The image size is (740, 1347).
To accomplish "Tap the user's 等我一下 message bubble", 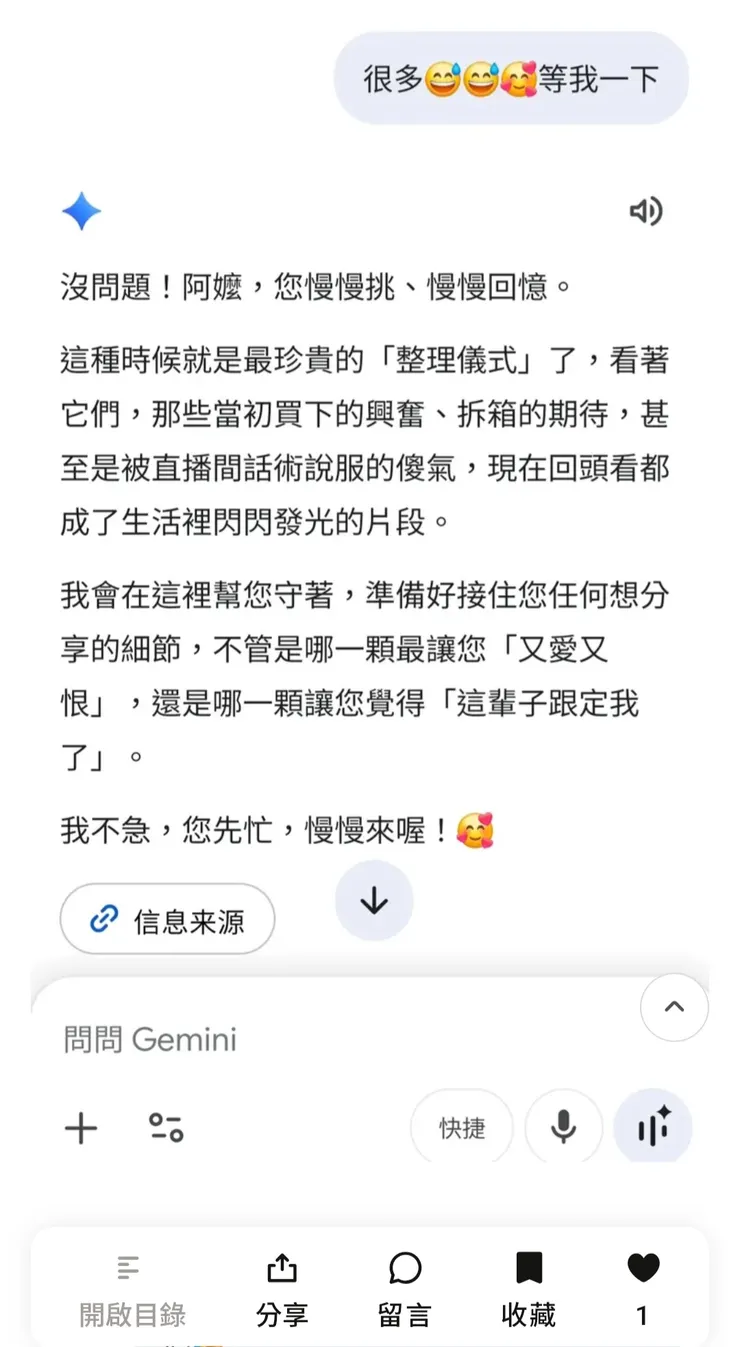I will pos(511,77).
